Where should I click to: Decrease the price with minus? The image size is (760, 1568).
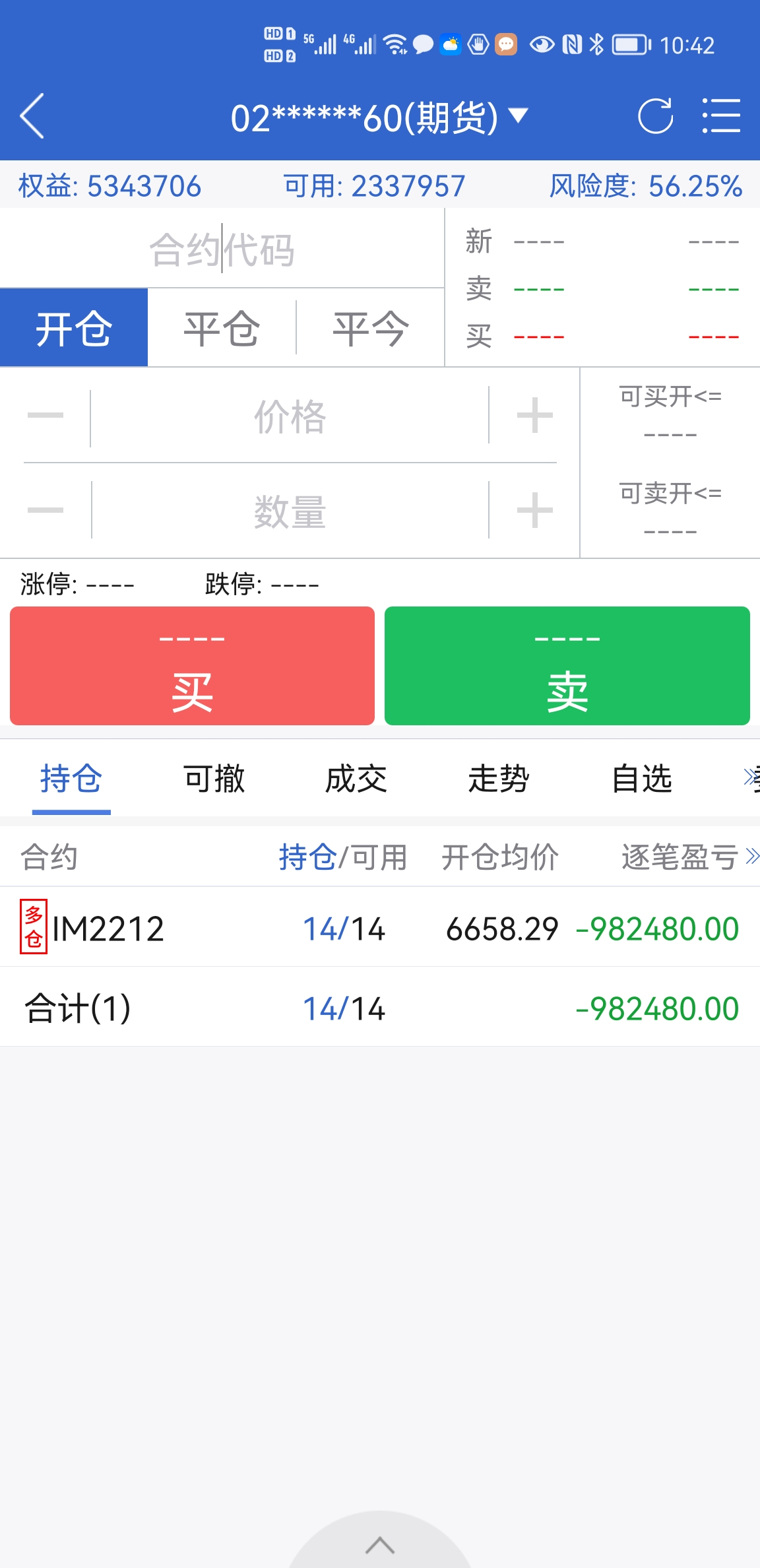[x=46, y=416]
